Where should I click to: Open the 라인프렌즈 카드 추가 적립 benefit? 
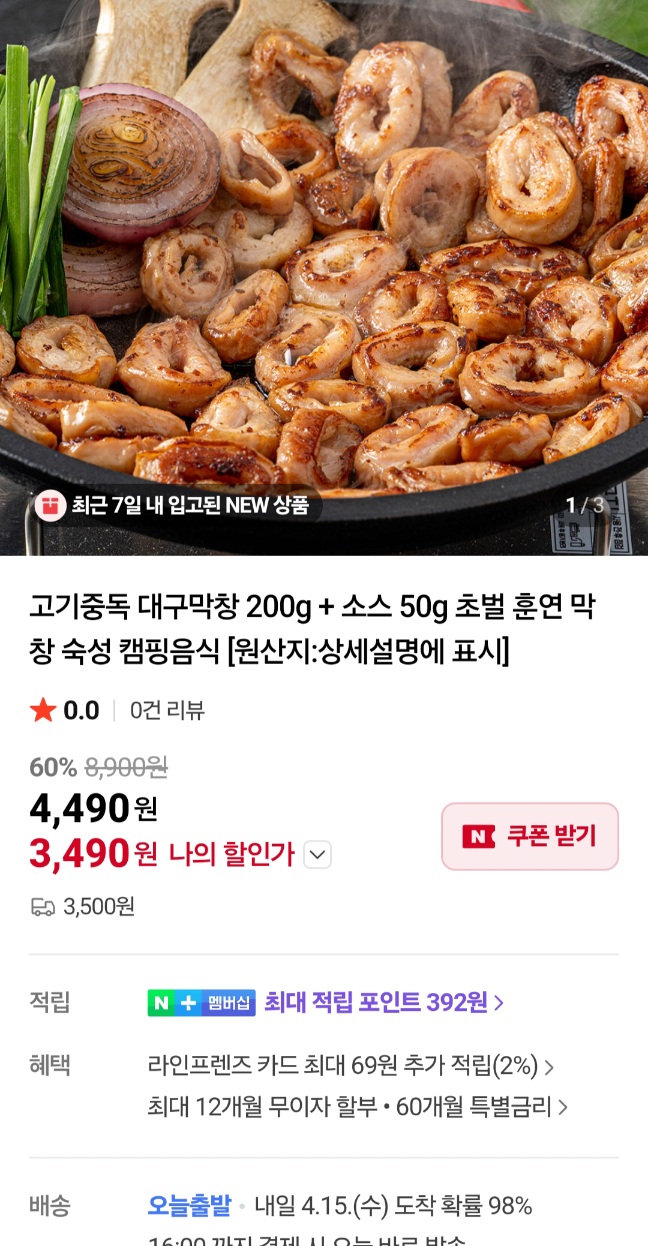click(350, 1065)
